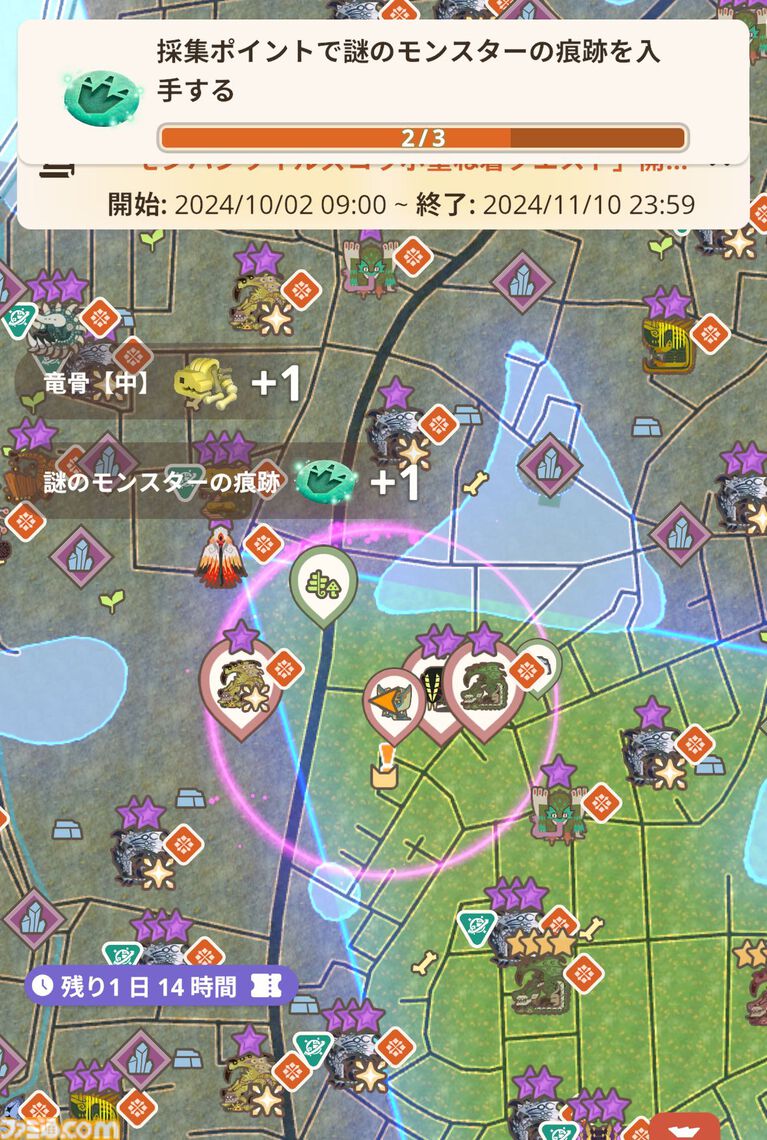Viewport: 767px width, 1140px height.
Task: Open the 残り1日14時間 ticket timer chip
Action: [x=160, y=986]
